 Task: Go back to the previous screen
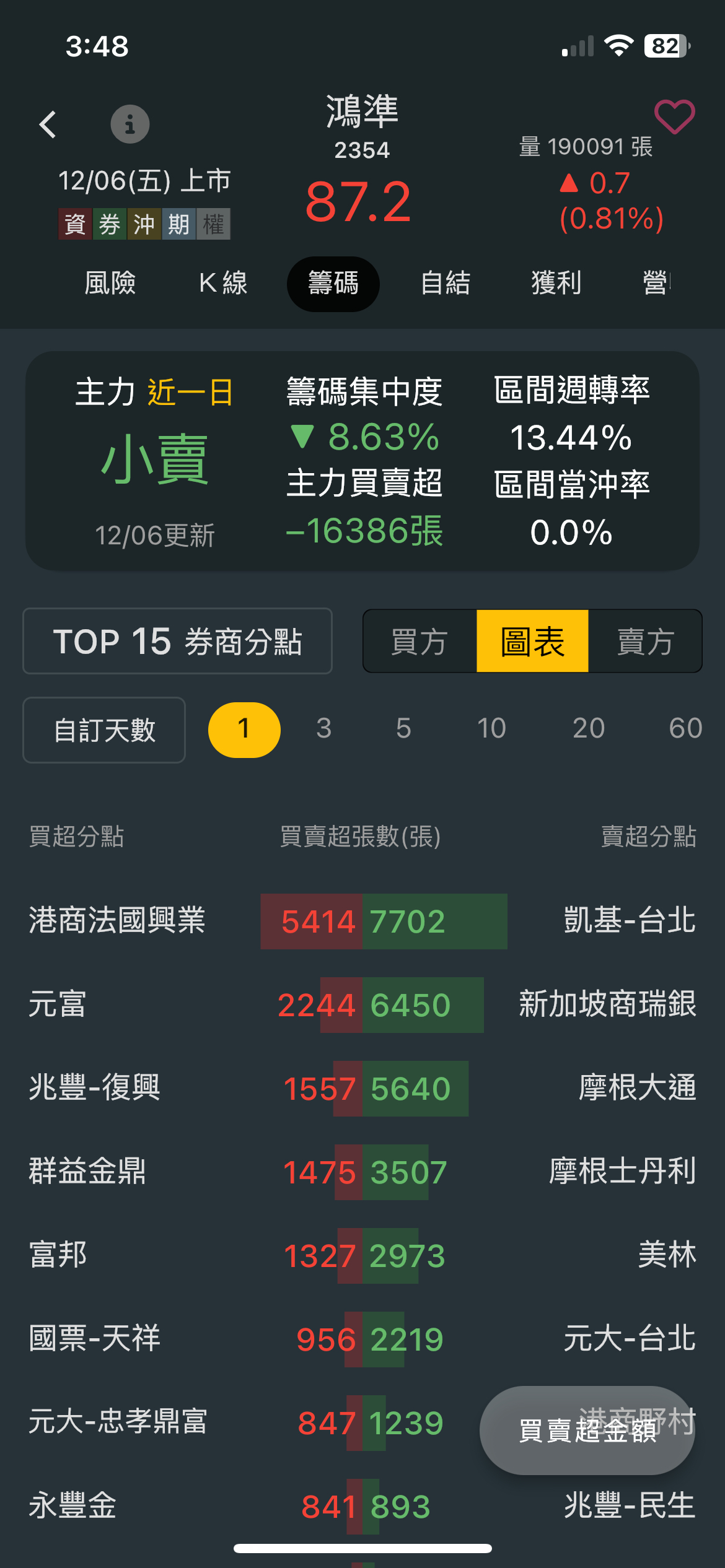(48, 124)
